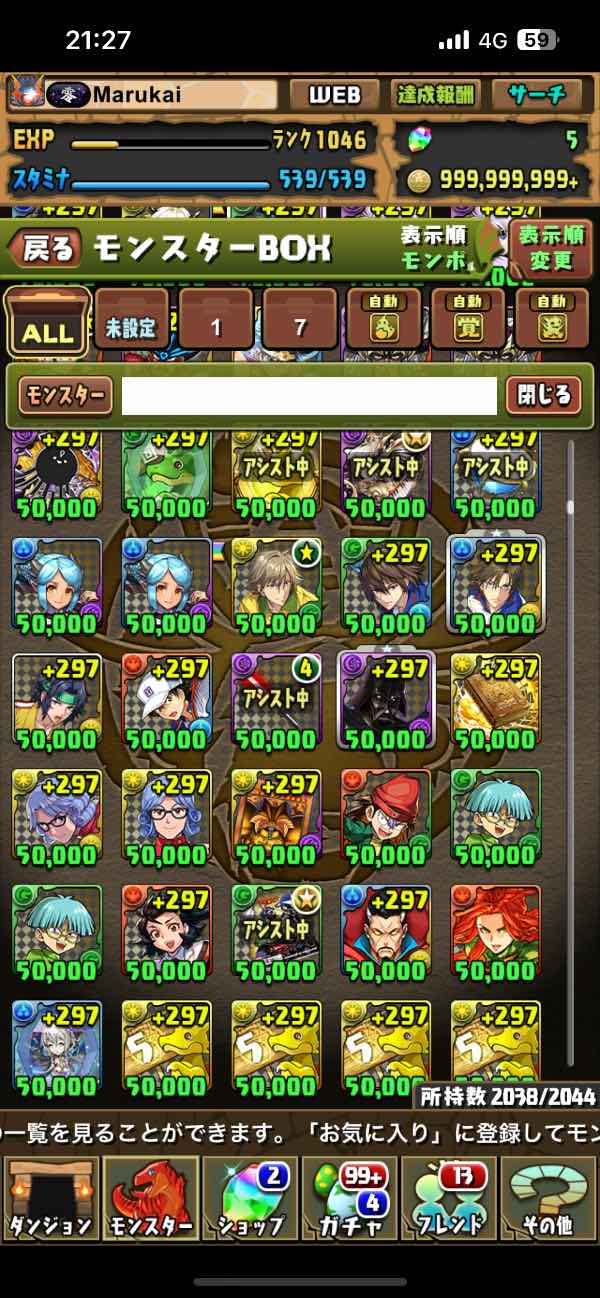Tap the モンスター search type button
This screenshot has width=600, height=1298.
tap(64, 396)
